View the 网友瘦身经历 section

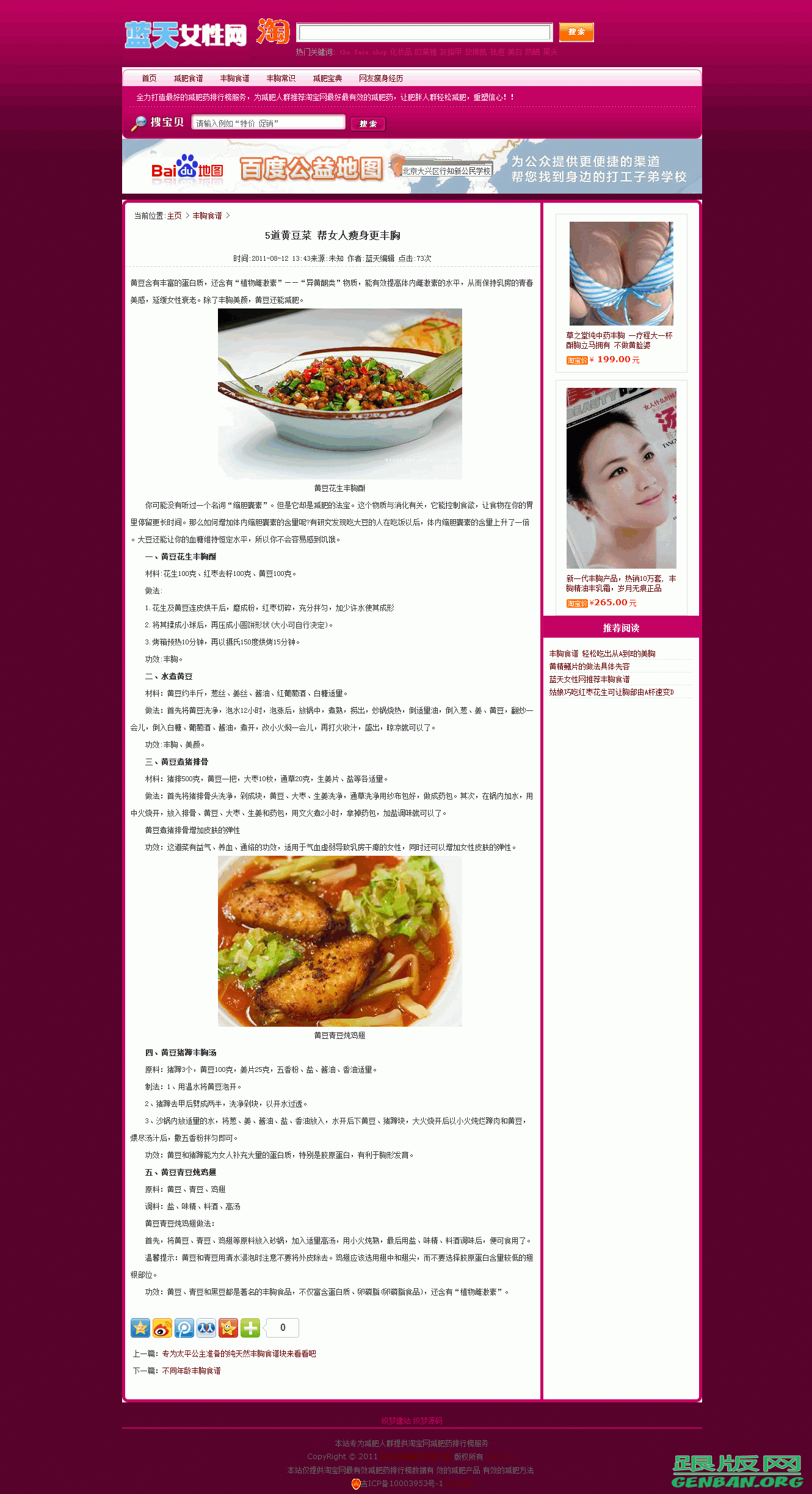coord(381,78)
